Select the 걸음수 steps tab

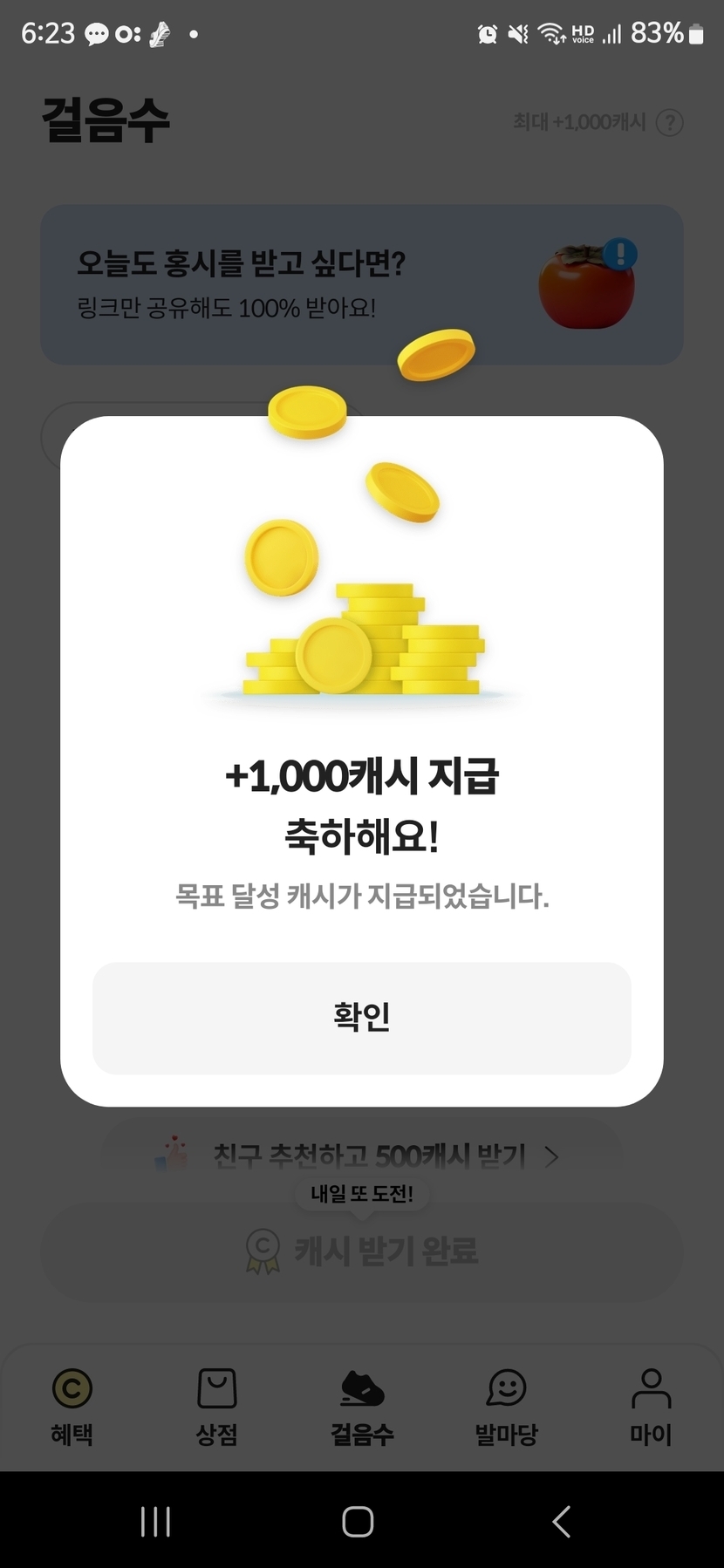tap(362, 1406)
